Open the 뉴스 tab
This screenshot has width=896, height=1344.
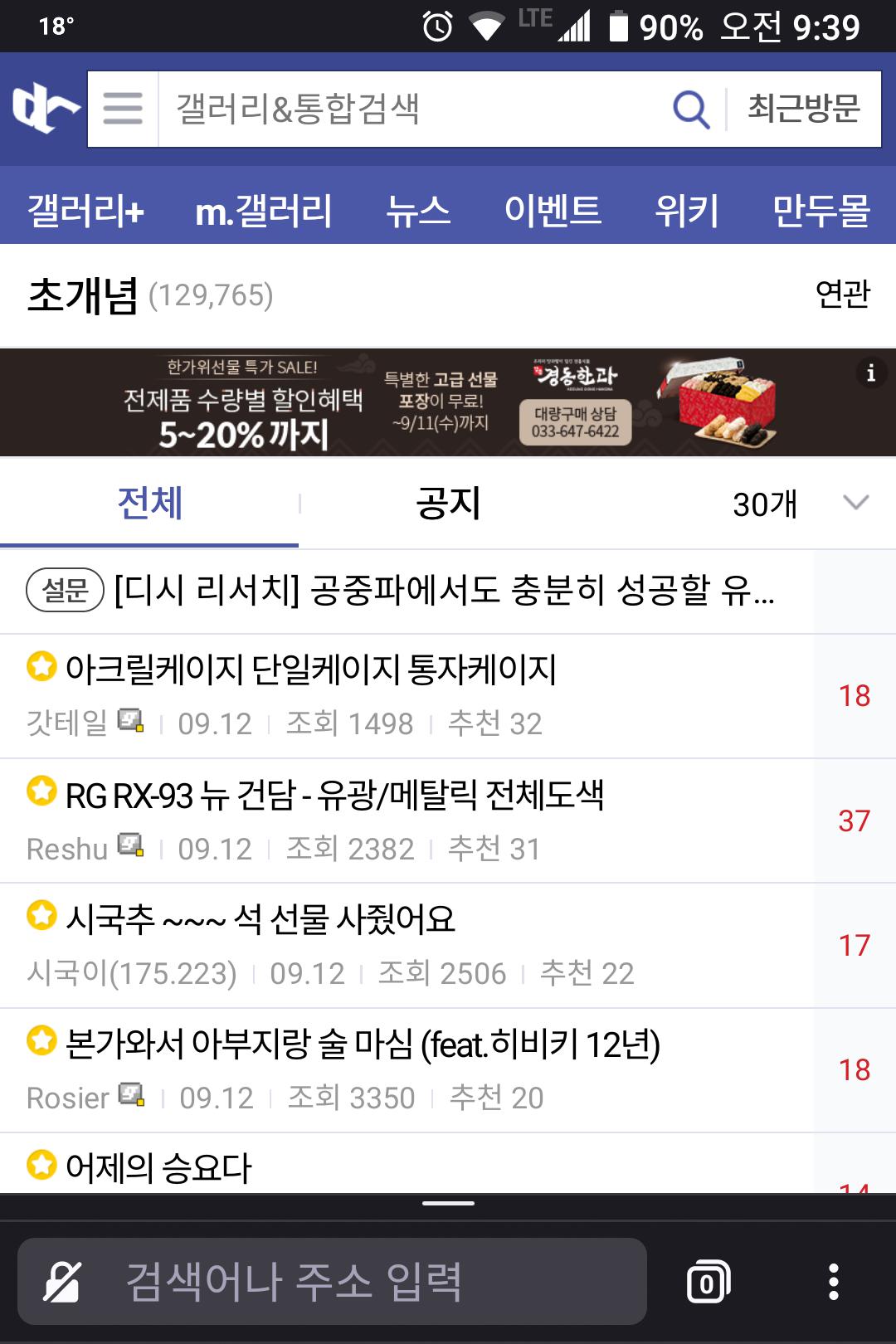[418, 210]
